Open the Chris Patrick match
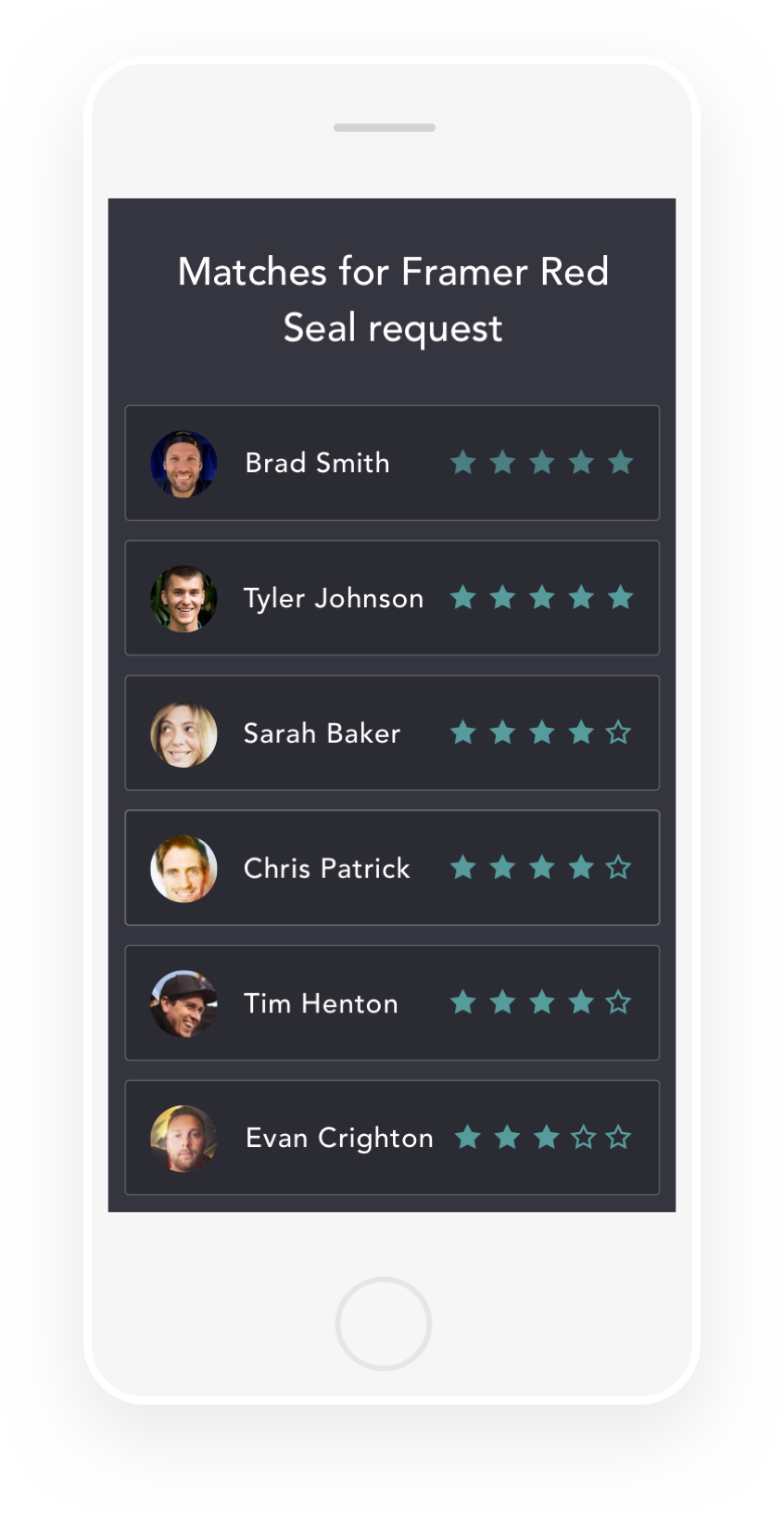784x1516 pixels. click(392, 868)
